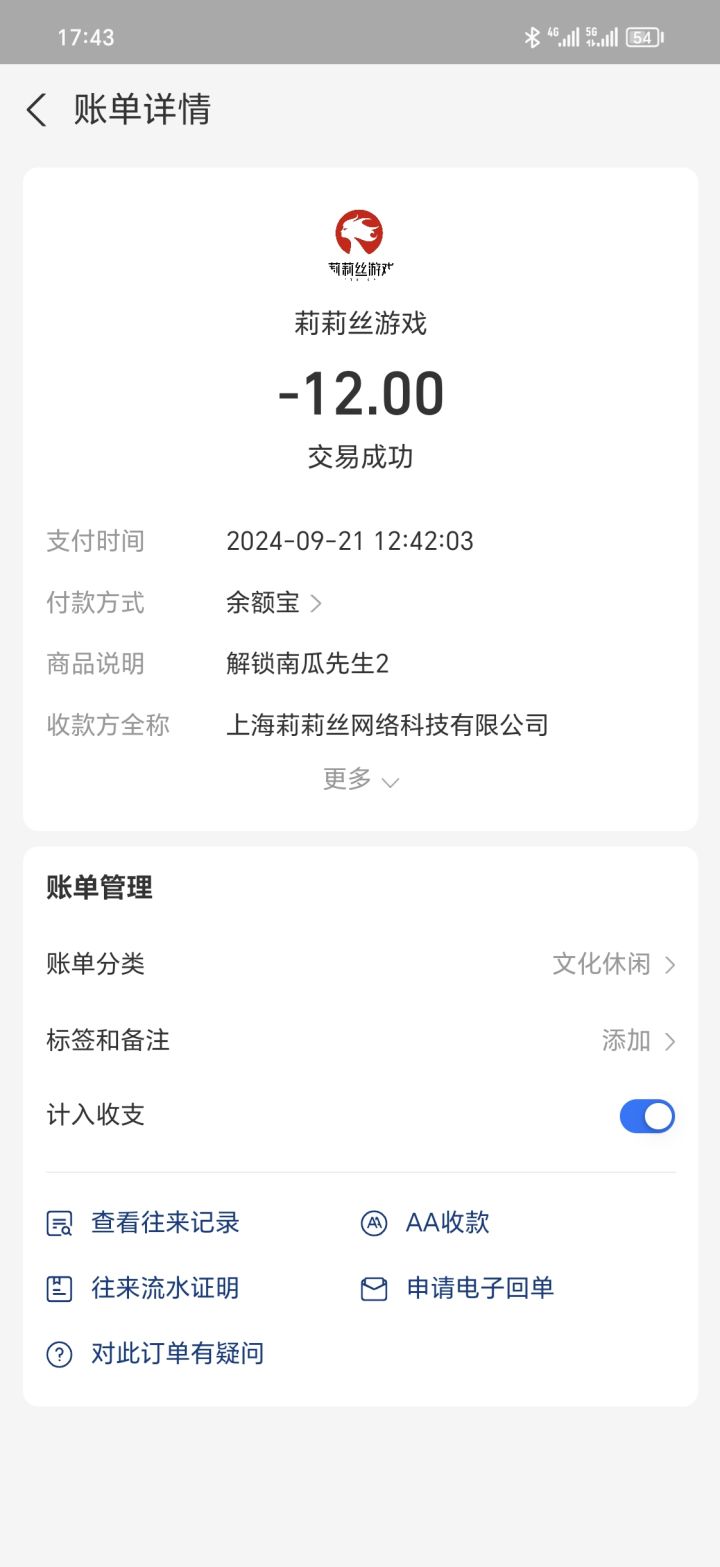Tap 对此订单有疑问 for order help
The height and width of the screenshot is (1567, 720).
click(156, 1354)
